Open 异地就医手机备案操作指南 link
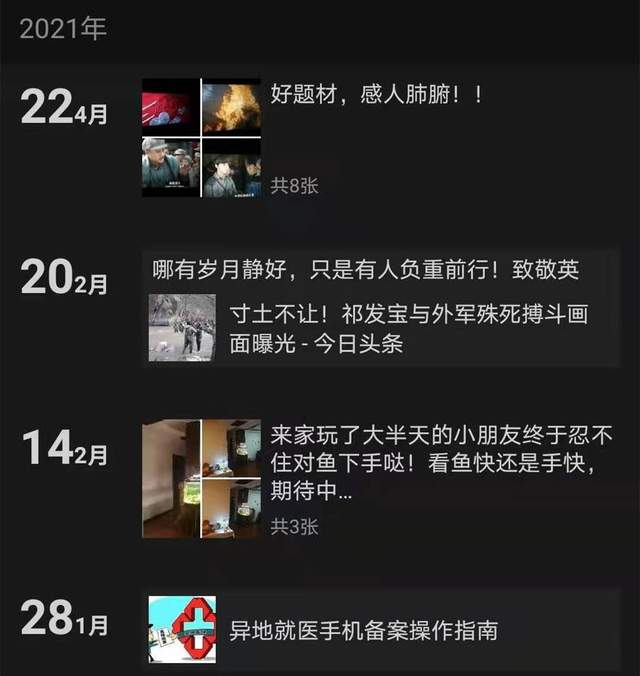This screenshot has height=676, width=640. click(362, 630)
